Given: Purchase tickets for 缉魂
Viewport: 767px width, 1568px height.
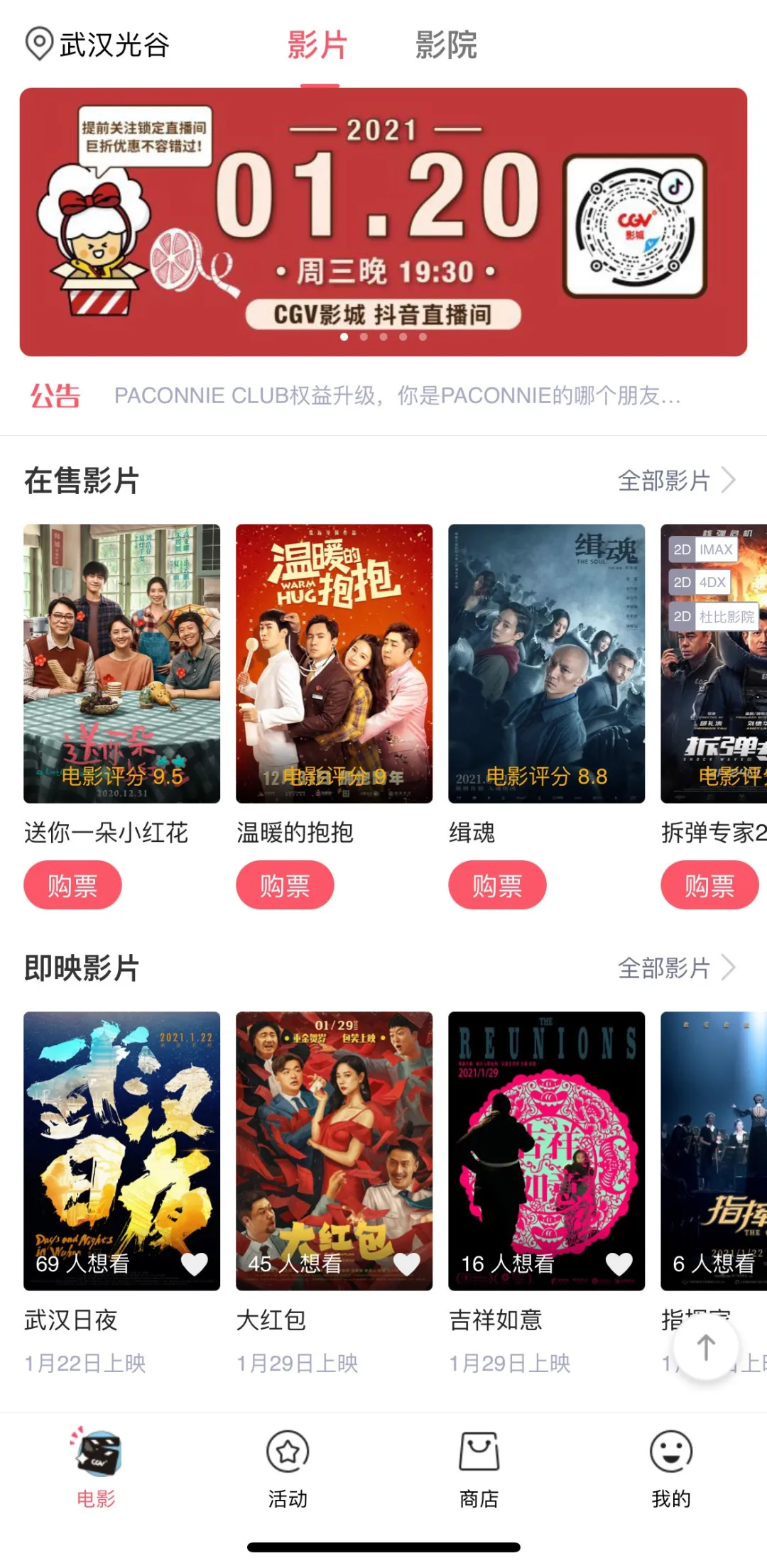Looking at the screenshot, I should click(x=497, y=885).
